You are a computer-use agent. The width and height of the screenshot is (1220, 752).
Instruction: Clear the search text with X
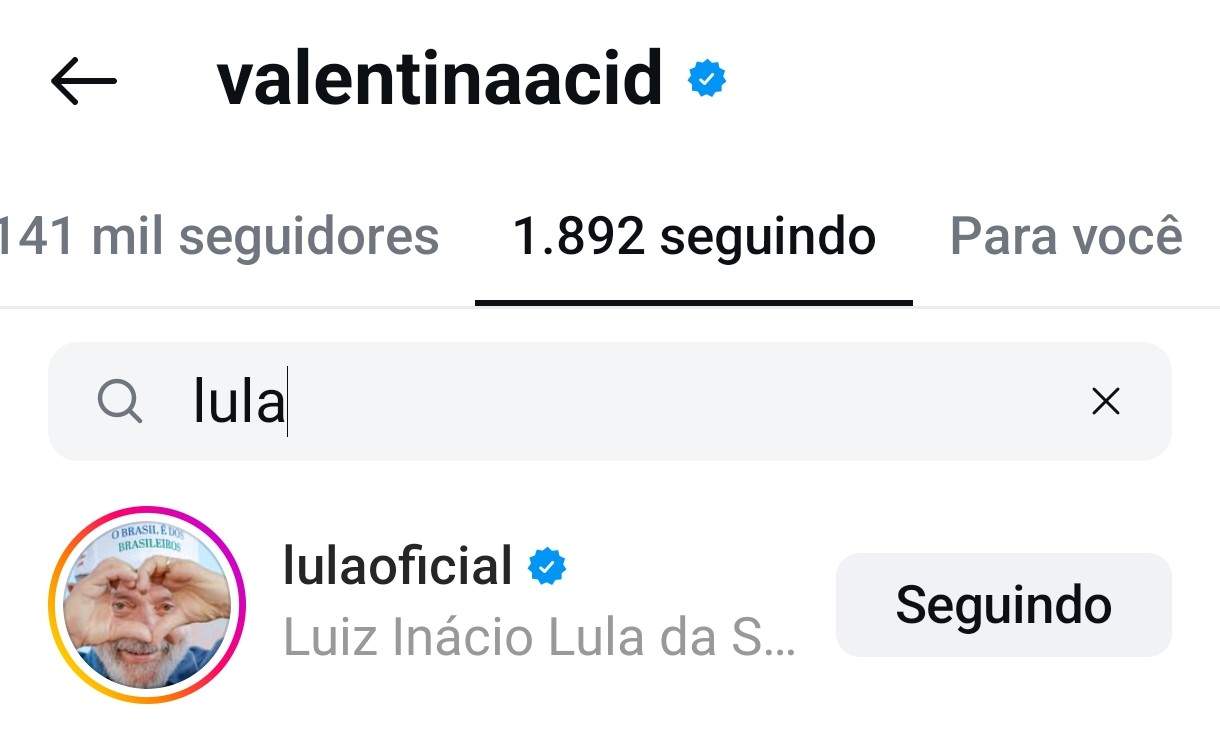1105,402
